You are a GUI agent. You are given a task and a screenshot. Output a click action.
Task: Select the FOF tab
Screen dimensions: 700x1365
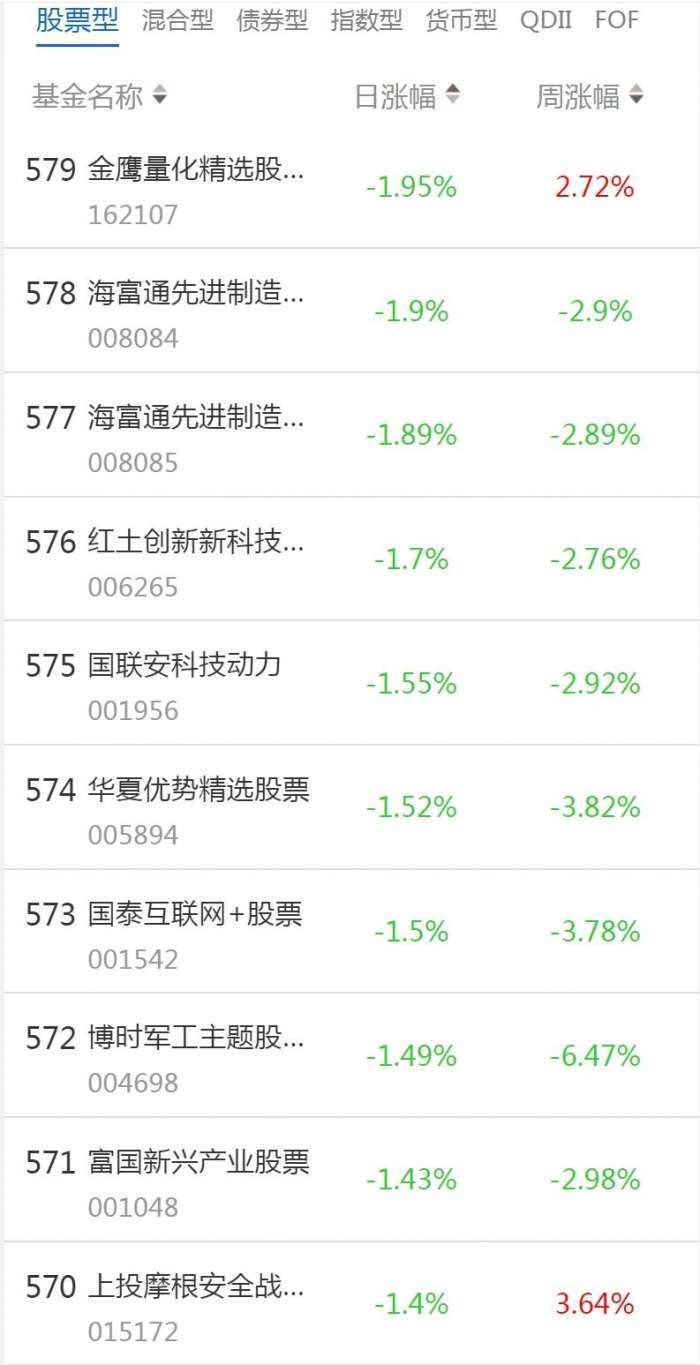(616, 21)
